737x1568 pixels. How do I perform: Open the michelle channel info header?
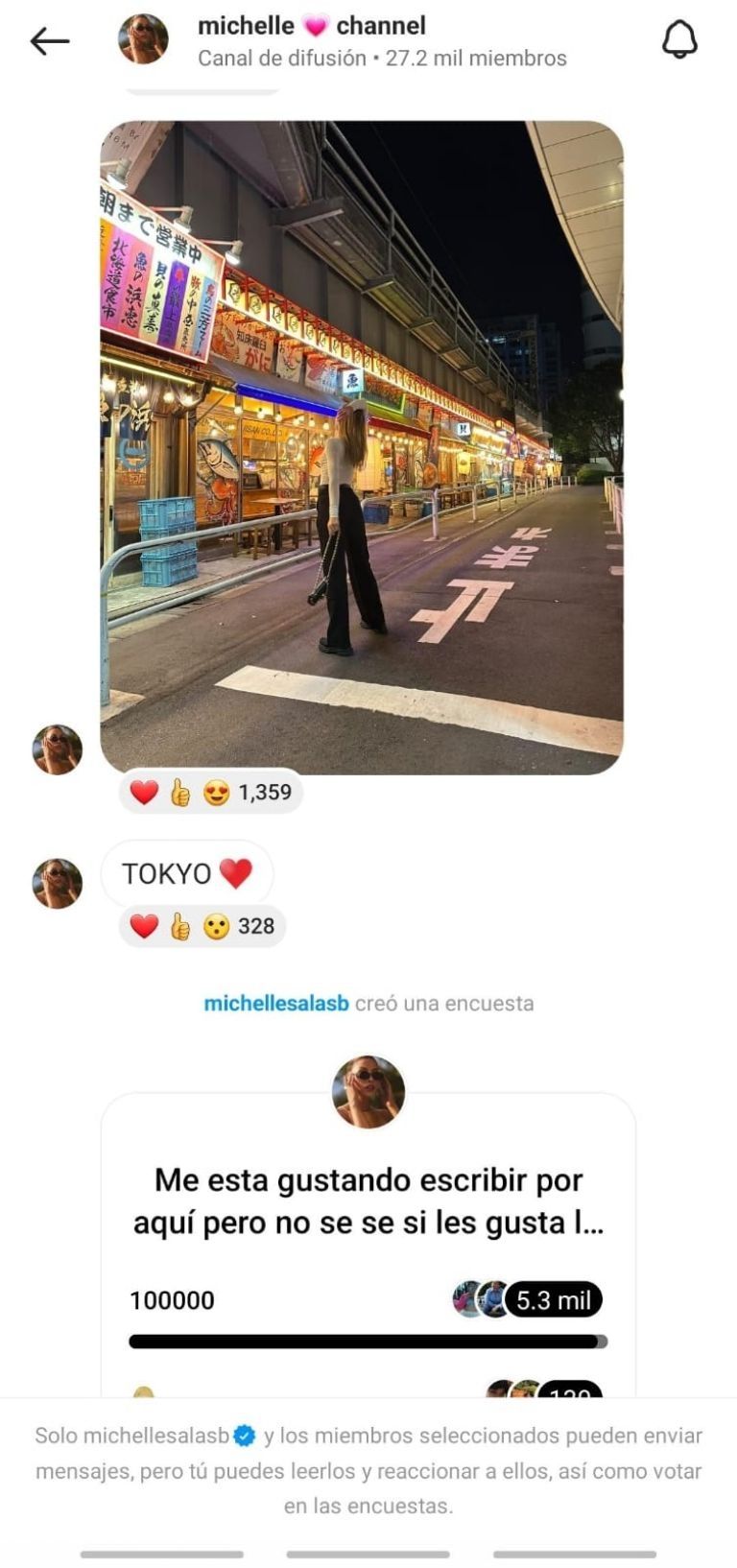pyautogui.click(x=380, y=40)
